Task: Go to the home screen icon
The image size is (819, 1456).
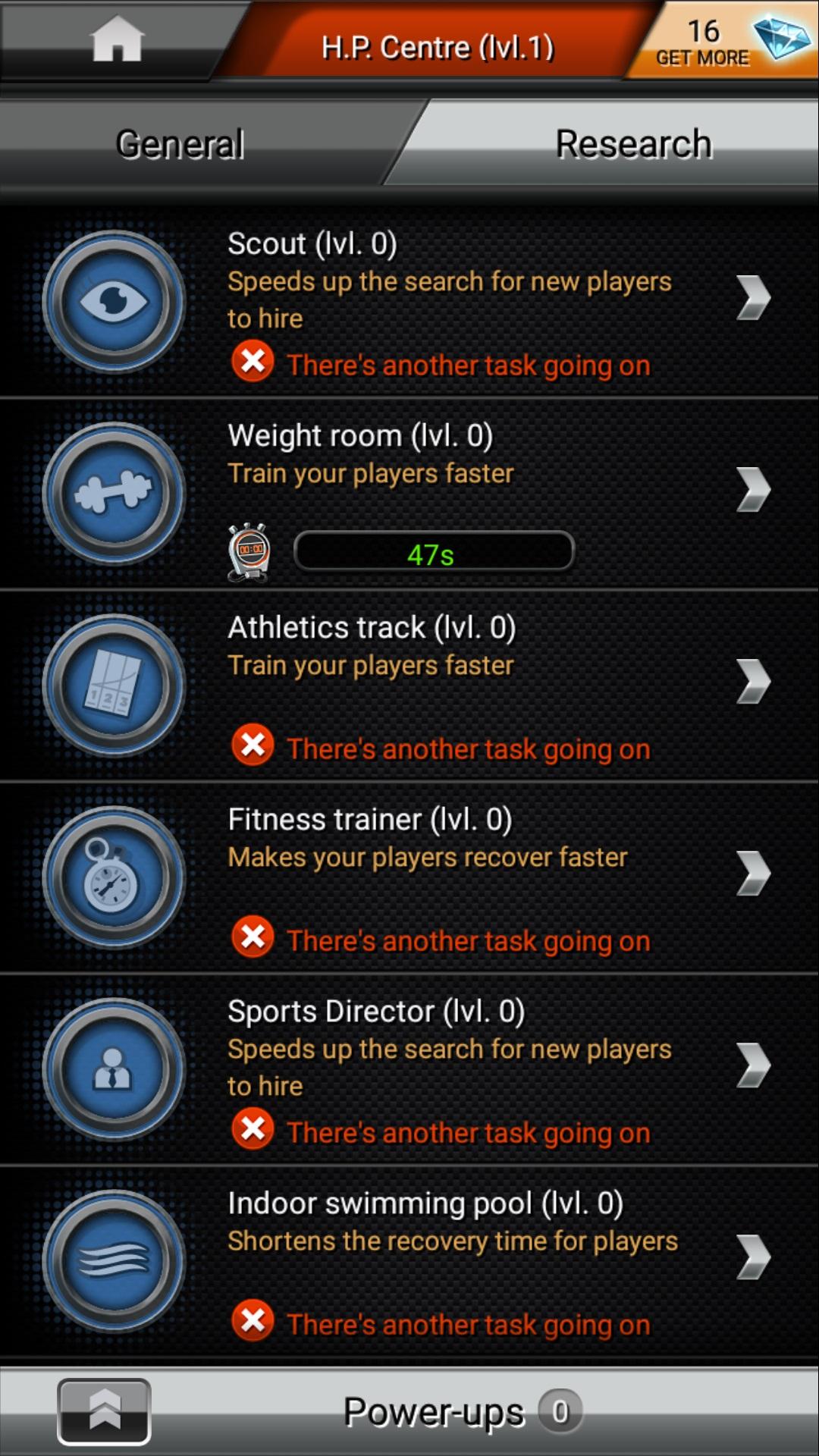Action: (x=117, y=39)
